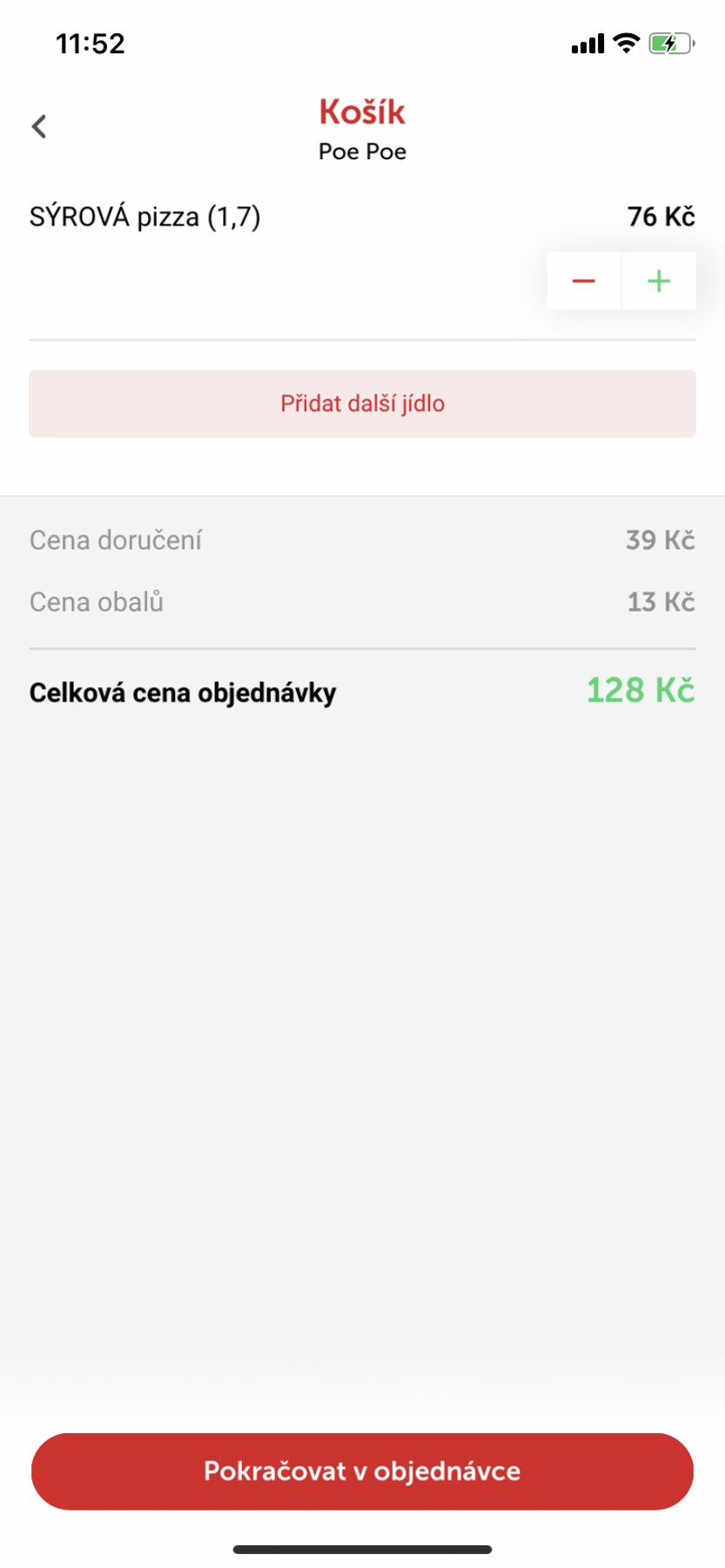Screen dimensions: 725x1568
Task: Decrease SÝROVÁ pizza quantity with minus
Action: pyautogui.click(x=583, y=281)
